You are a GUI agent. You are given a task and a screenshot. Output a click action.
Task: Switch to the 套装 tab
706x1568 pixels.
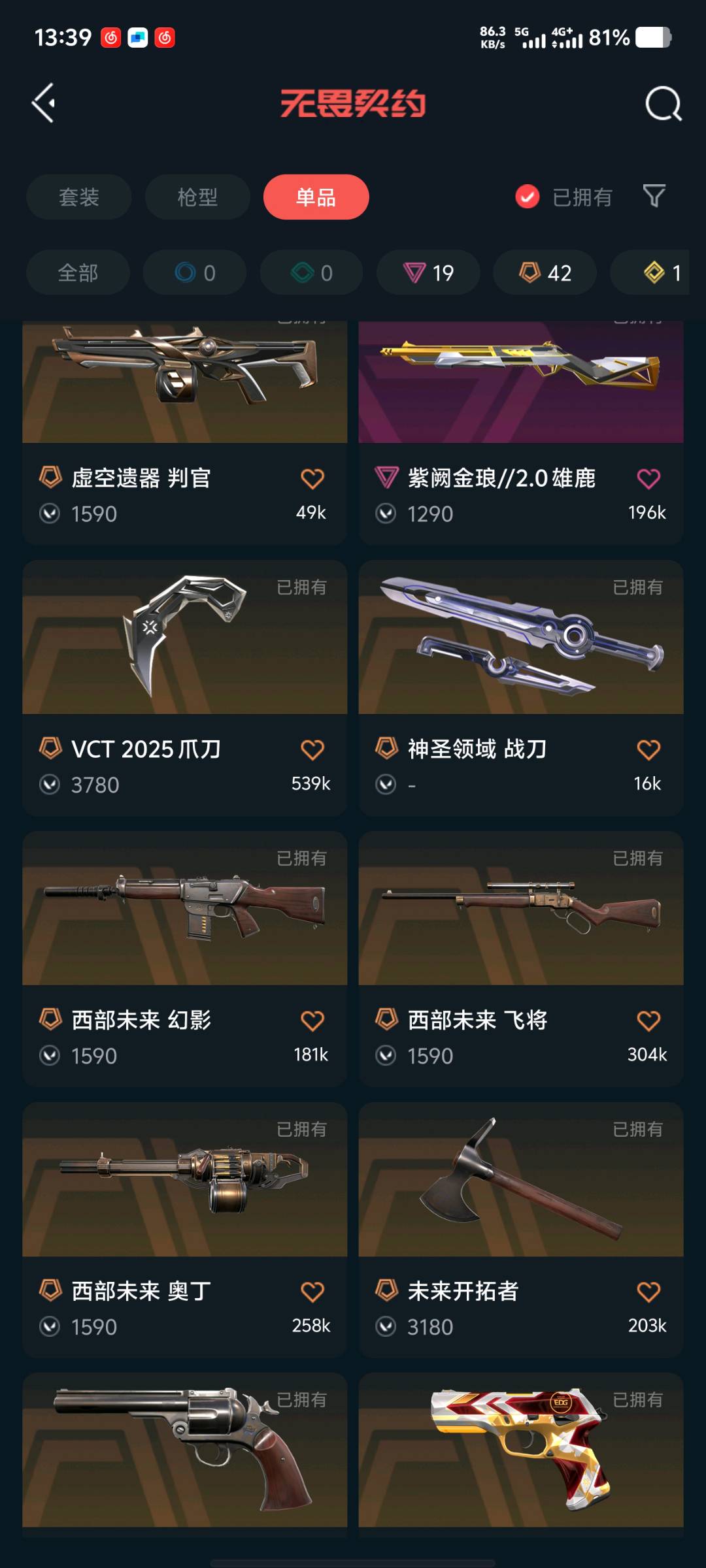[78, 197]
